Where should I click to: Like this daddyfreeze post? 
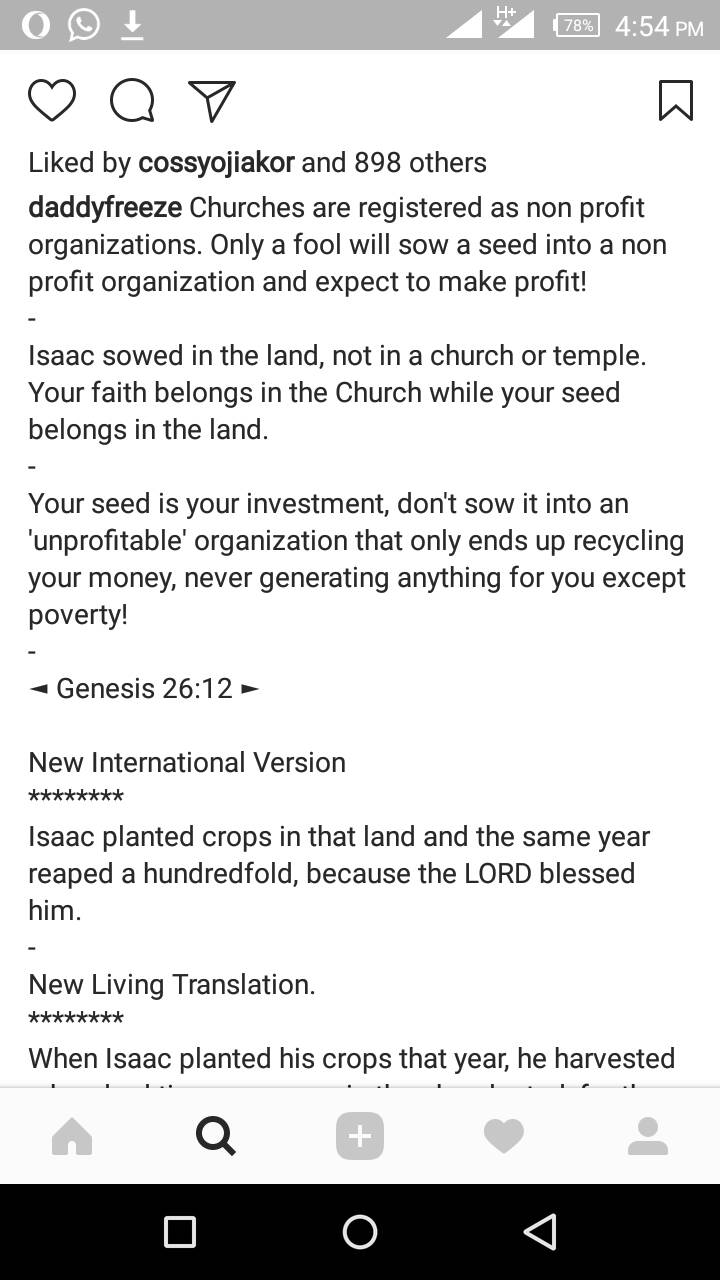[52, 101]
